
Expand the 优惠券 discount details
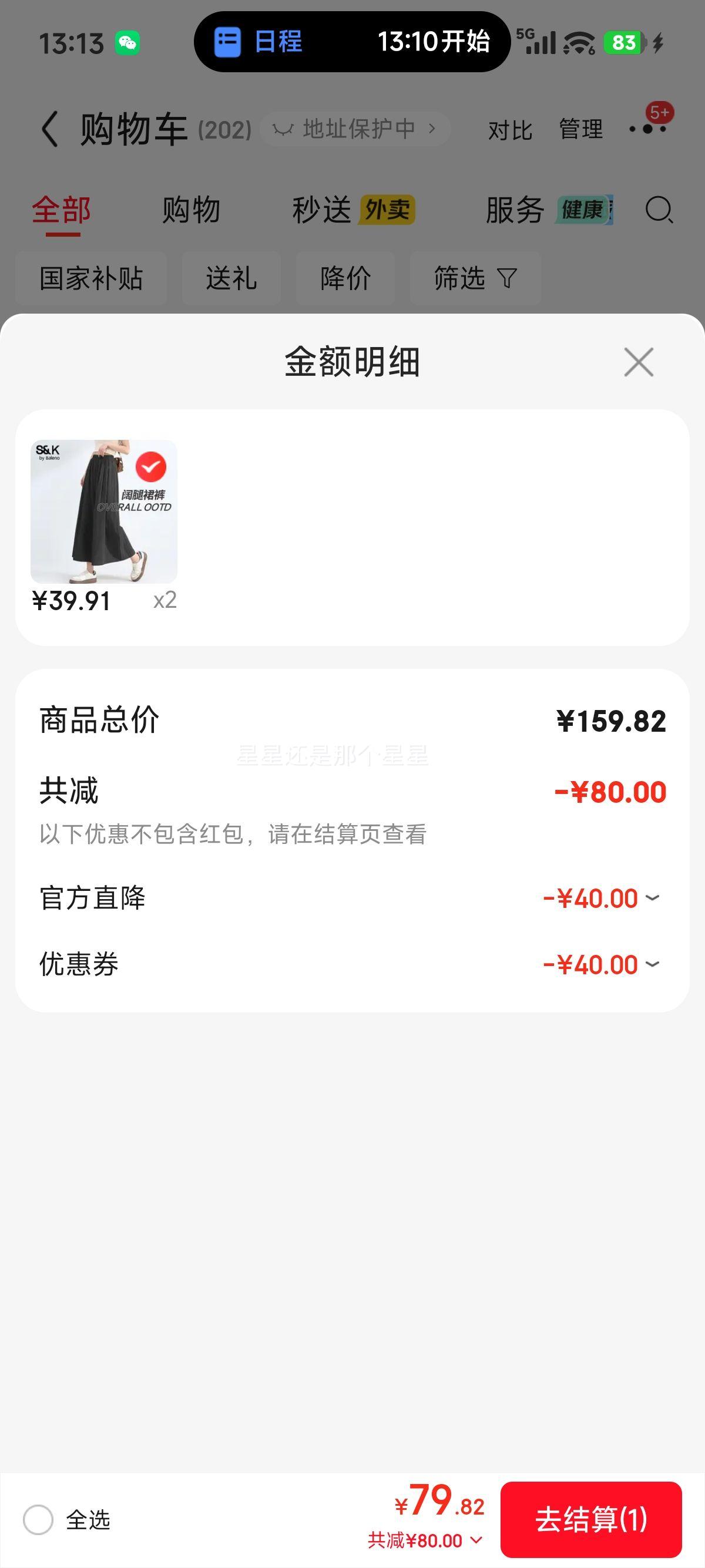[x=652, y=964]
